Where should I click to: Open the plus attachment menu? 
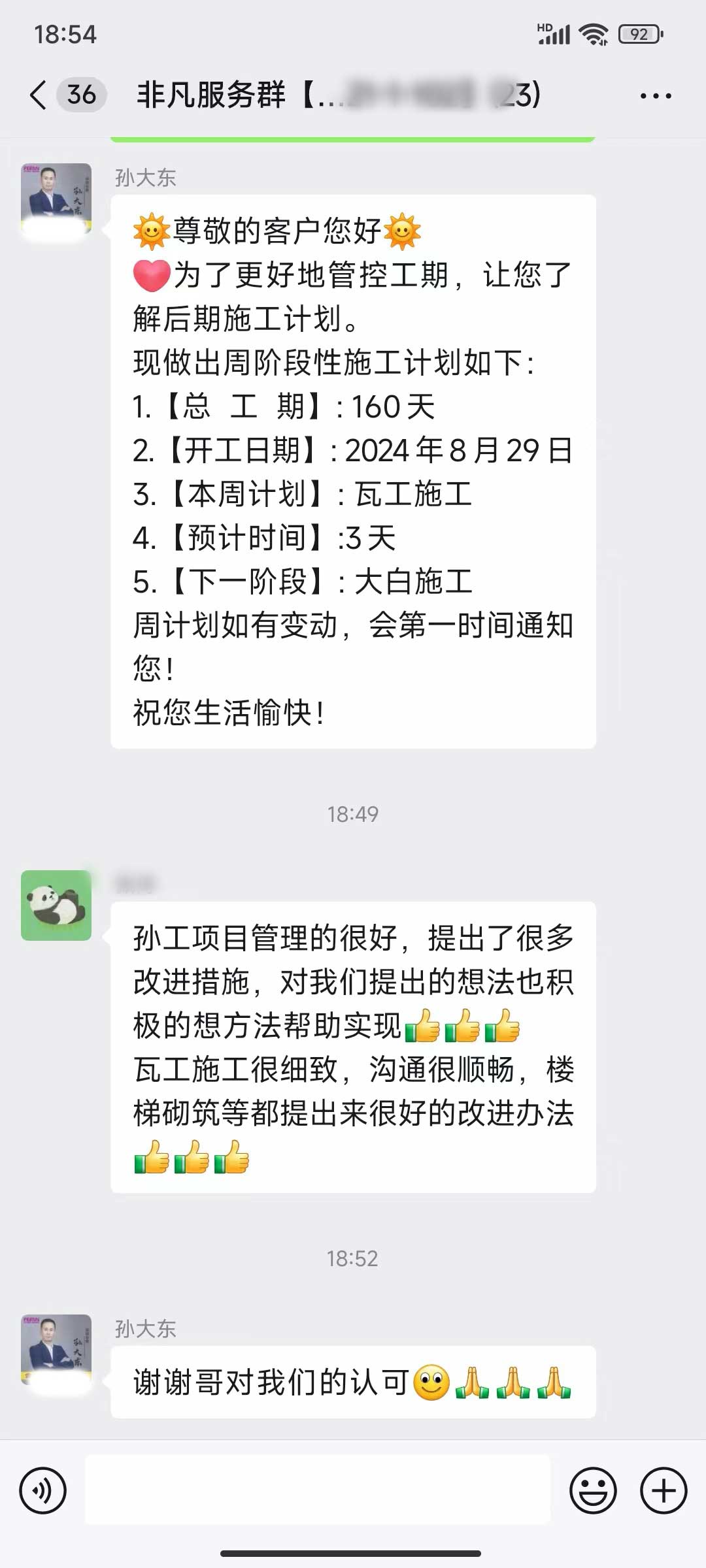[664, 1491]
